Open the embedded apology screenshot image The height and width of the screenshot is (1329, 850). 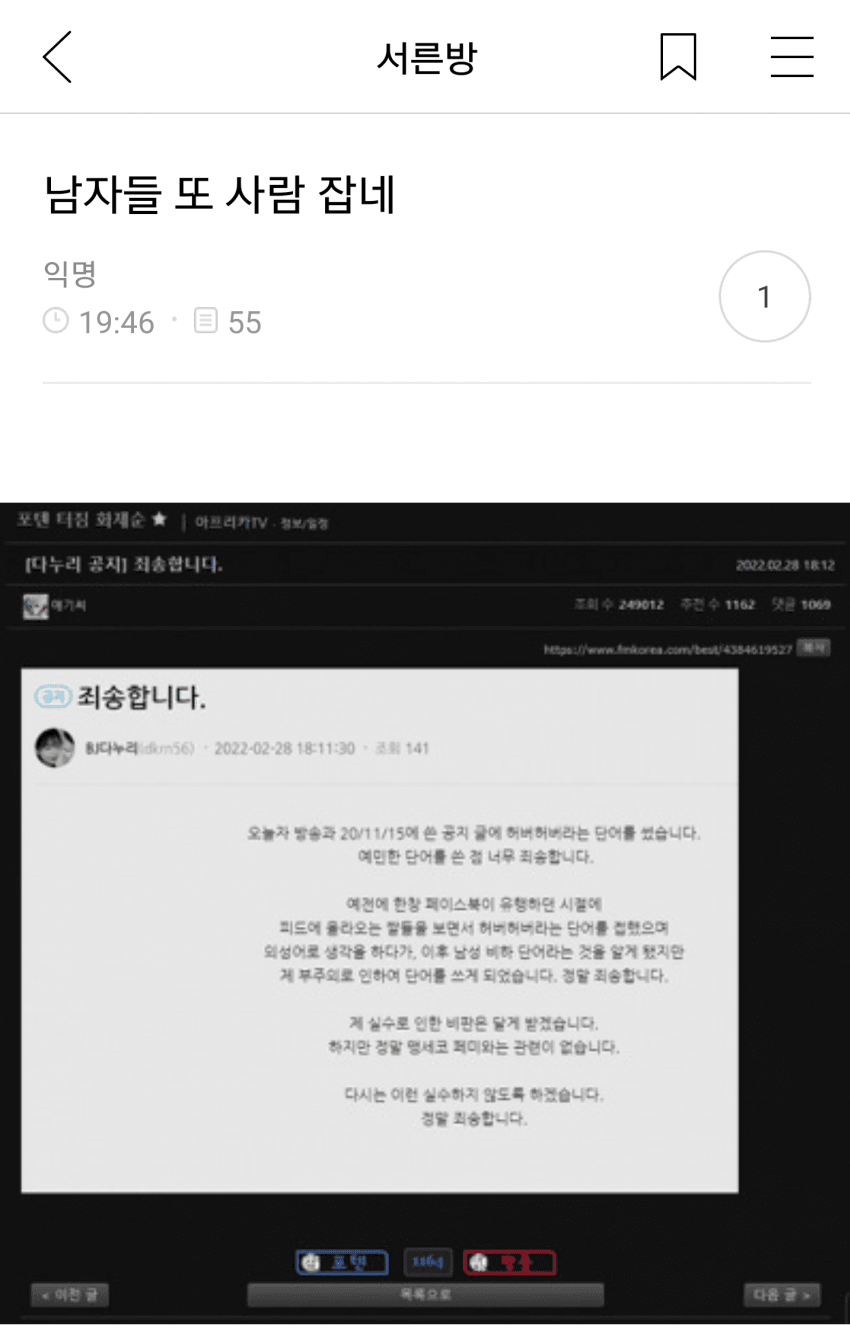point(425,910)
